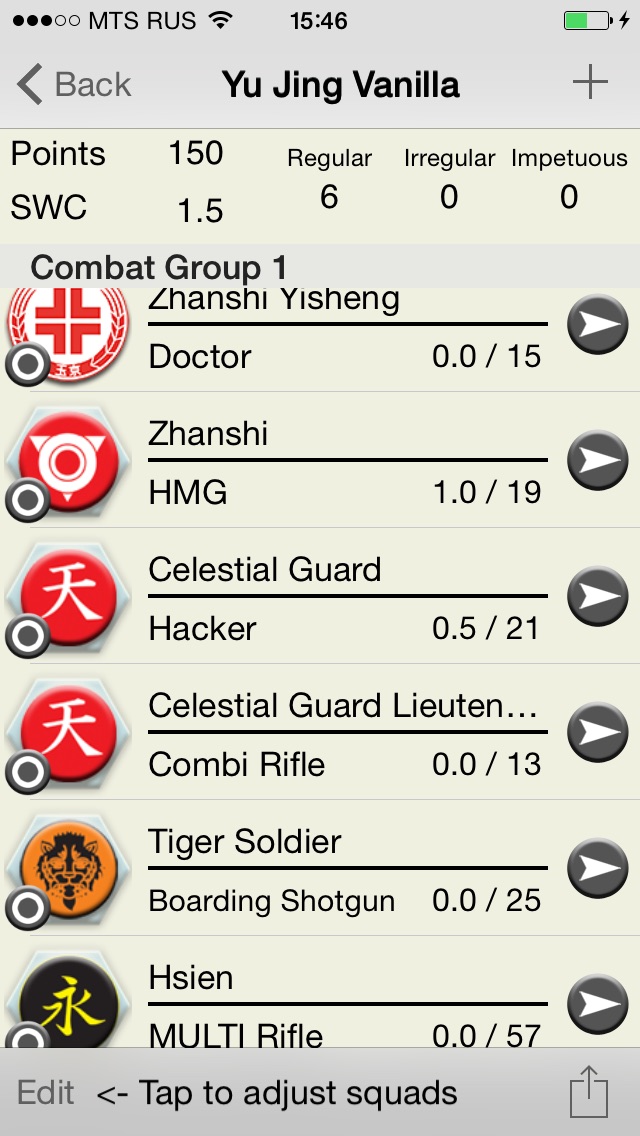
Task: Tap the arrow next to Tiger Soldier
Action: pyautogui.click(x=597, y=868)
